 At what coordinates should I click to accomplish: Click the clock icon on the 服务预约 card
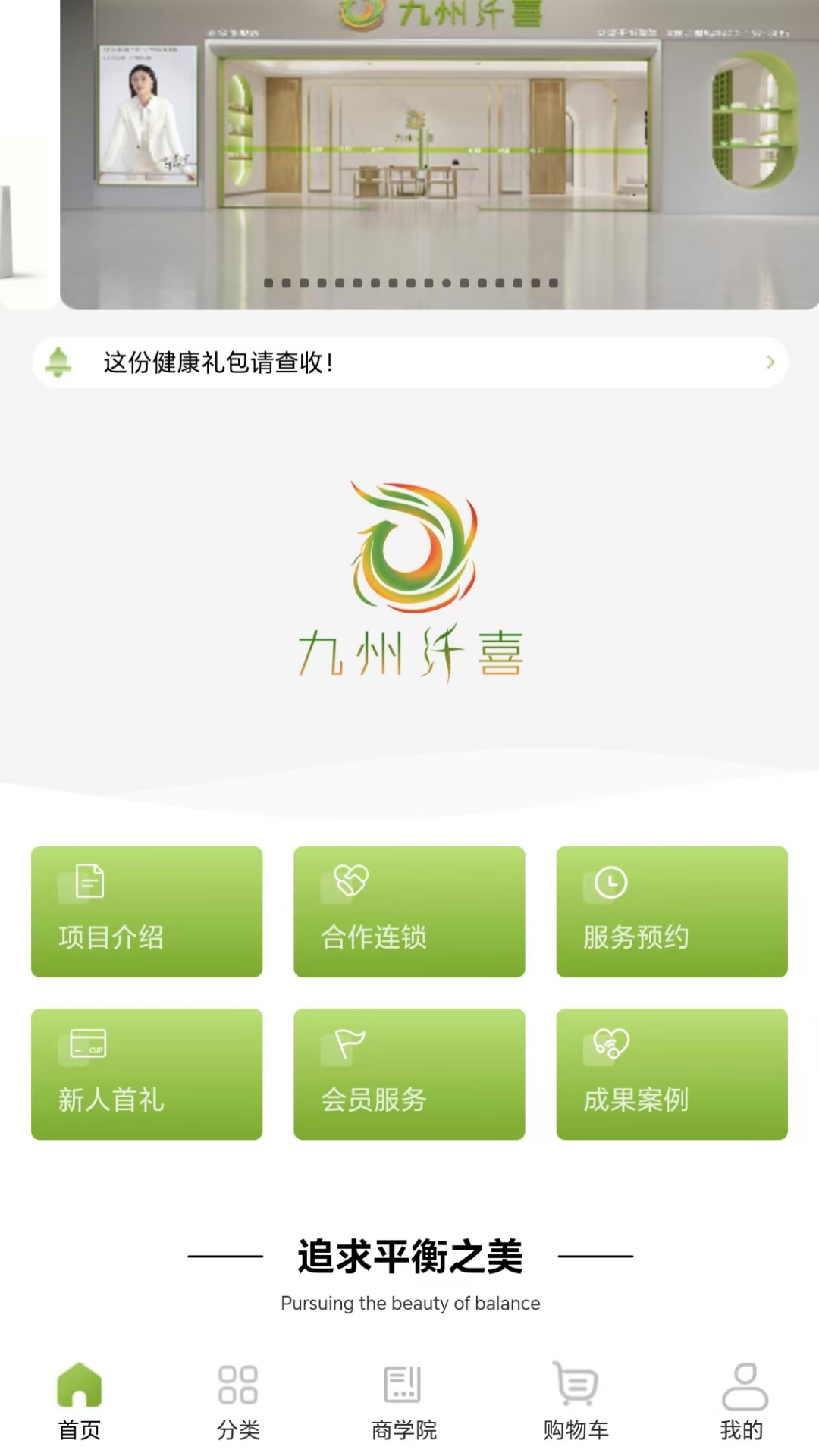[610, 881]
